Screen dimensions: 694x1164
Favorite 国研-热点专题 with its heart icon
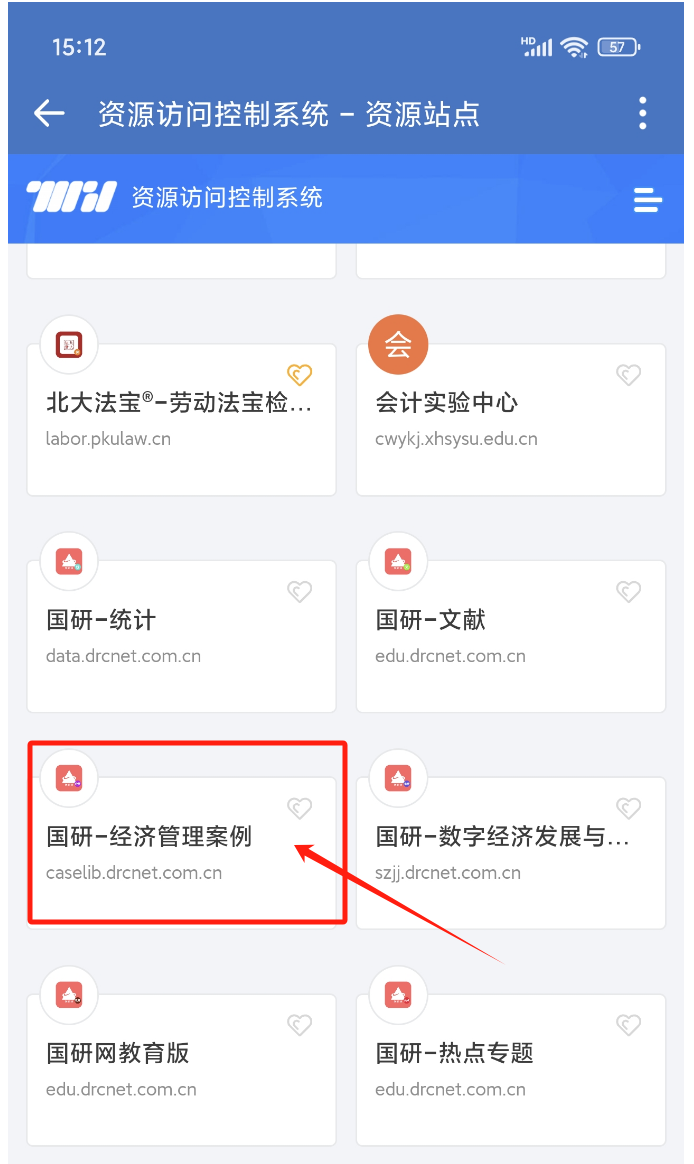pos(629,1025)
